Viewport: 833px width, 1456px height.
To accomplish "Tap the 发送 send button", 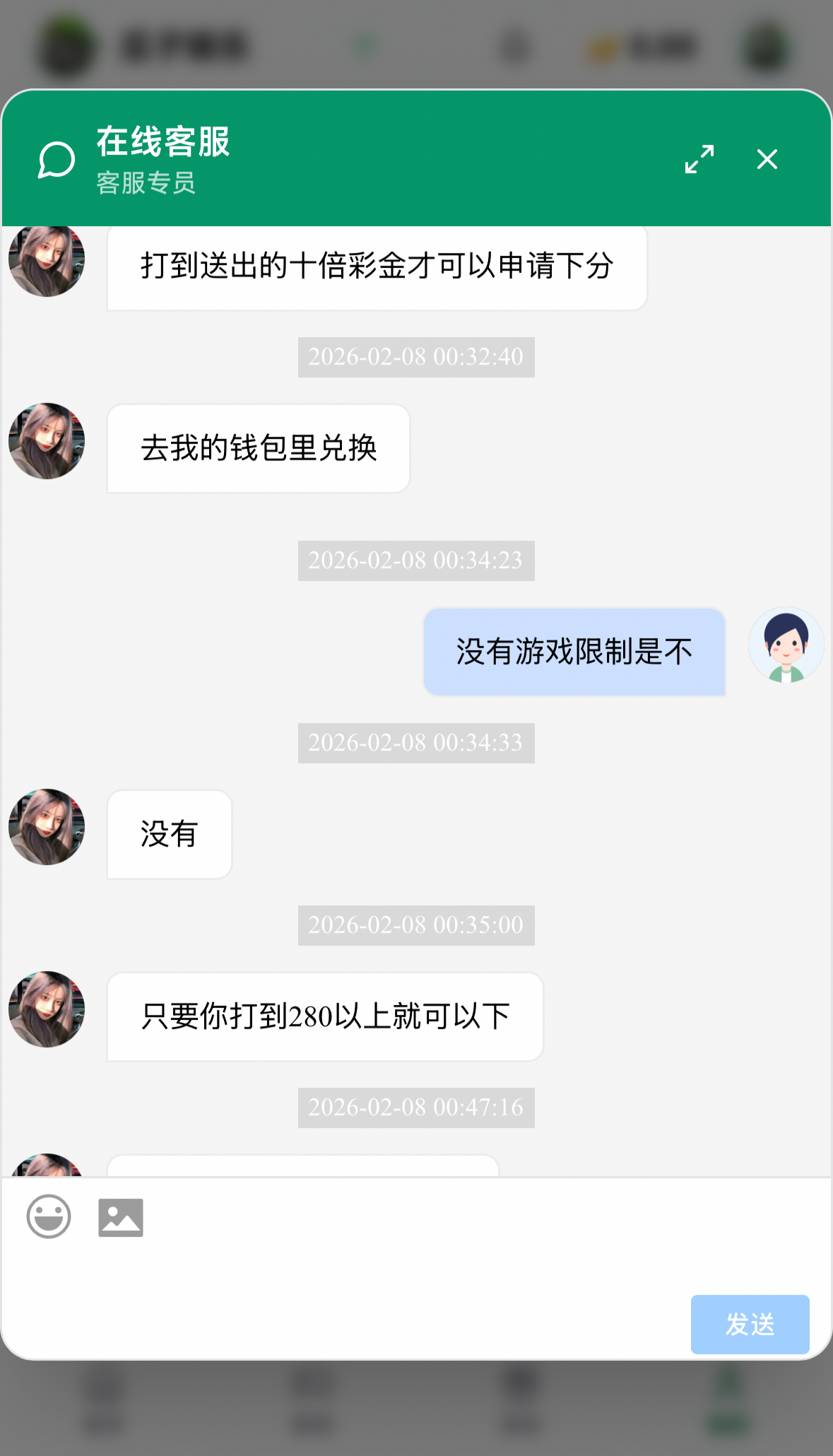I will point(750,1324).
